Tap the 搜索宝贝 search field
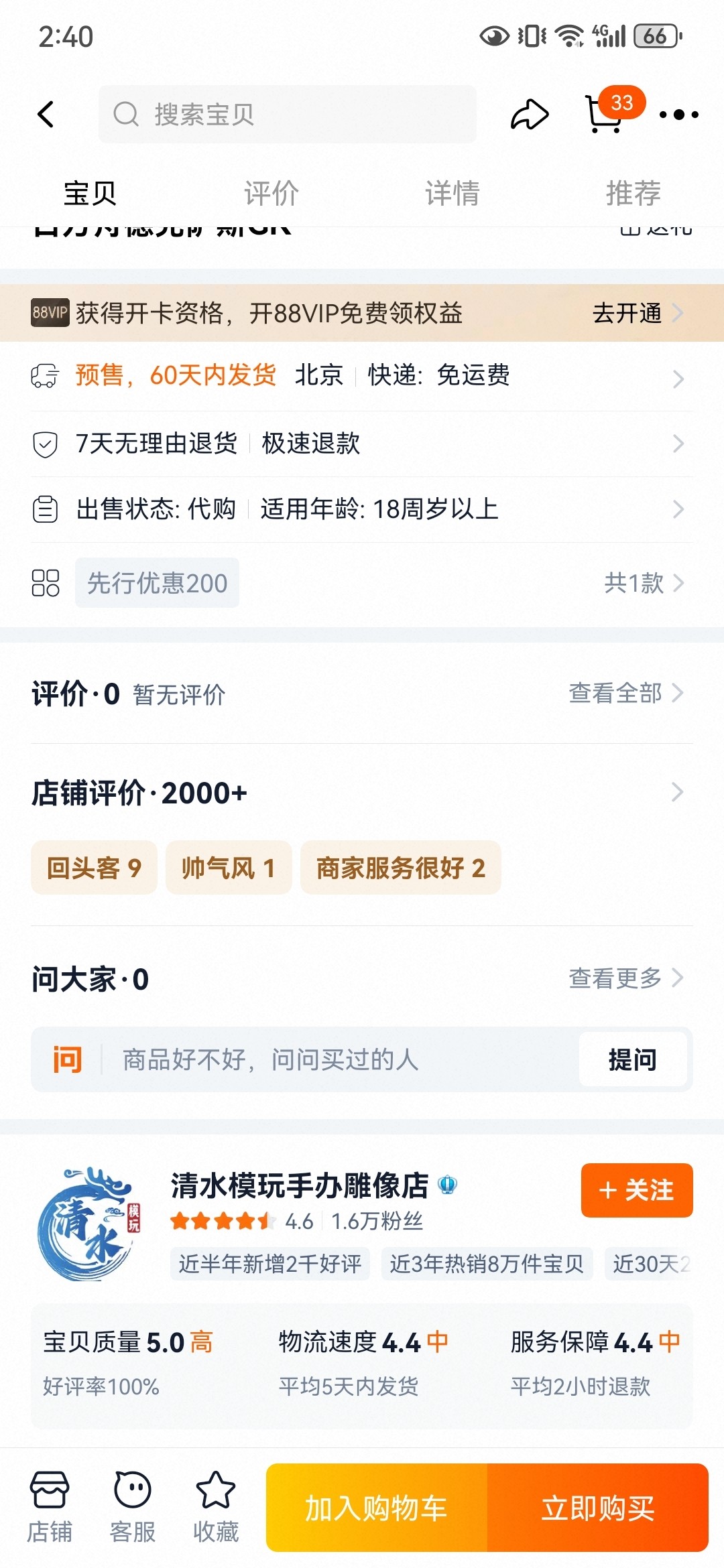The height and width of the screenshot is (1568, 724). [288, 114]
